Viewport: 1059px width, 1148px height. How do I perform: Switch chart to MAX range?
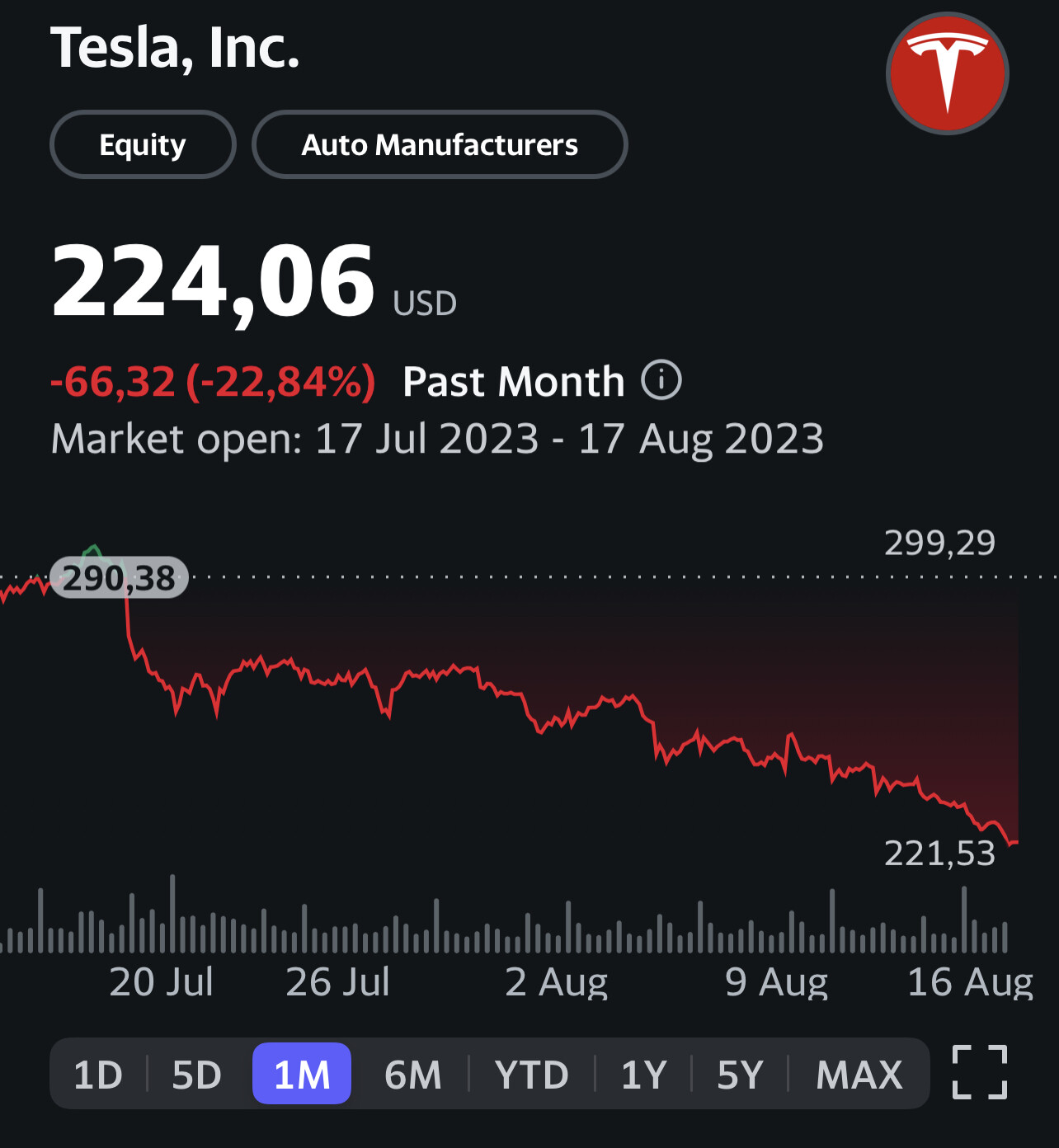(x=859, y=1075)
